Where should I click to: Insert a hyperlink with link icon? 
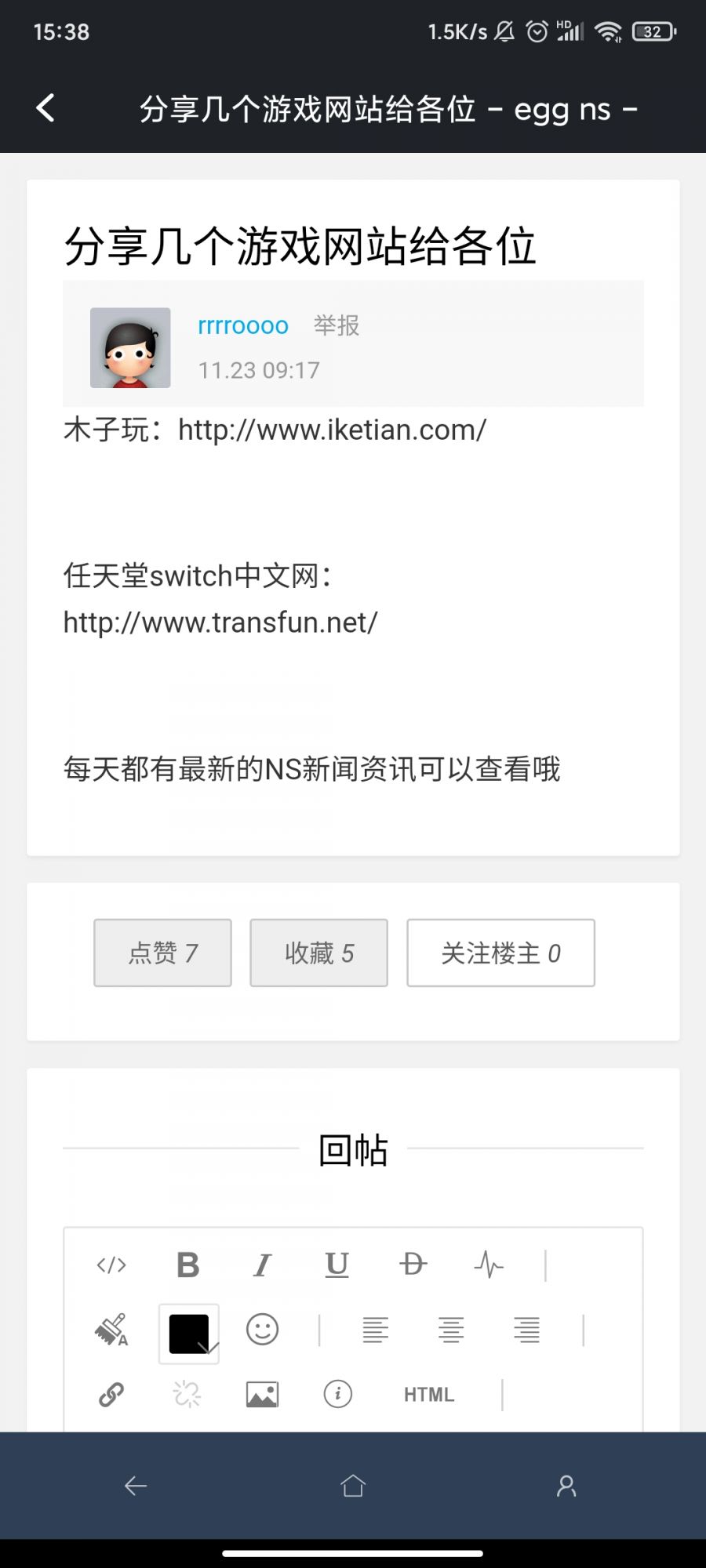pyautogui.click(x=111, y=1394)
